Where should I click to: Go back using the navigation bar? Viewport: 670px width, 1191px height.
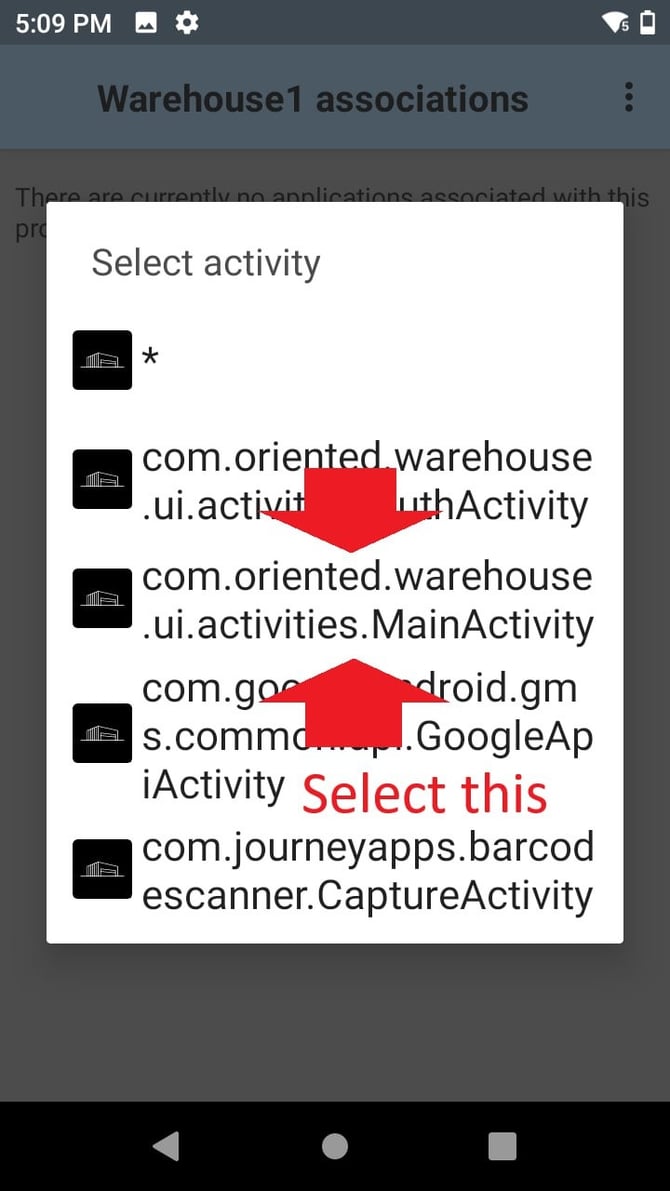167,1146
